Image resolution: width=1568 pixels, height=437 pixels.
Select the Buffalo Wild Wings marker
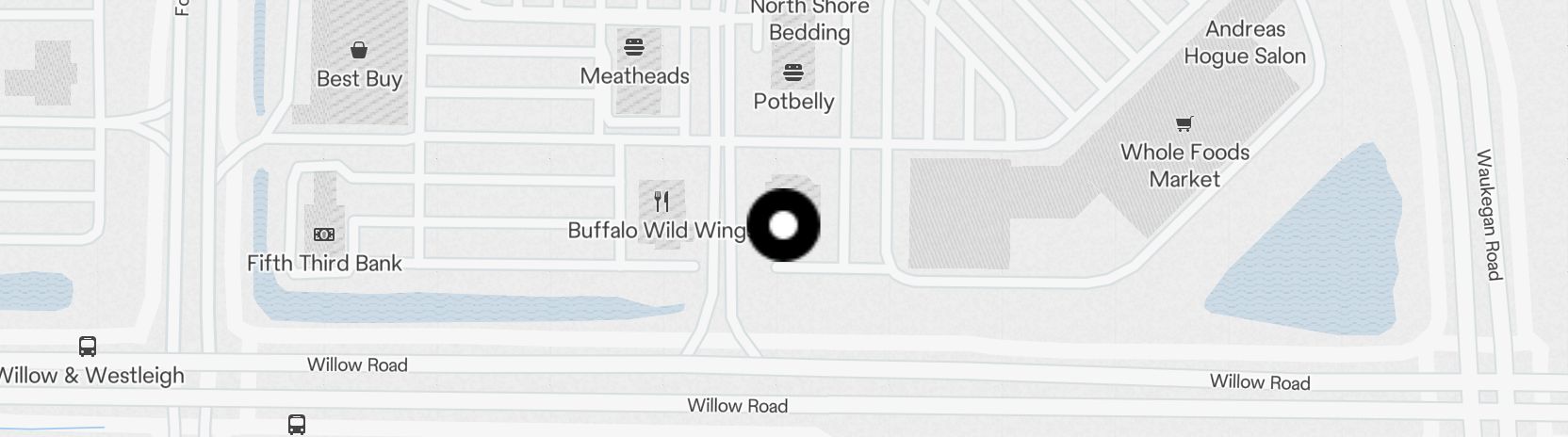click(x=661, y=201)
